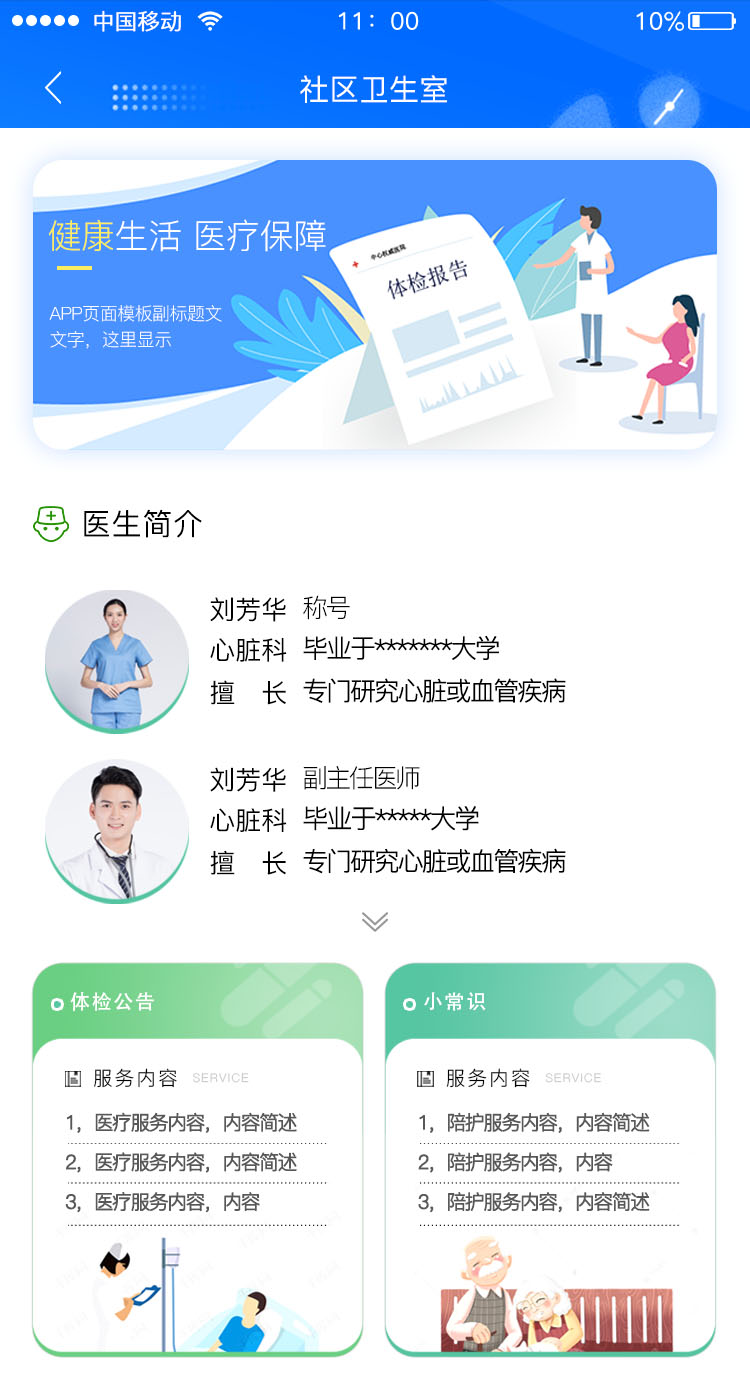Open doctor profile of 副主任医师
The height and width of the screenshot is (1400, 750).
375,820
